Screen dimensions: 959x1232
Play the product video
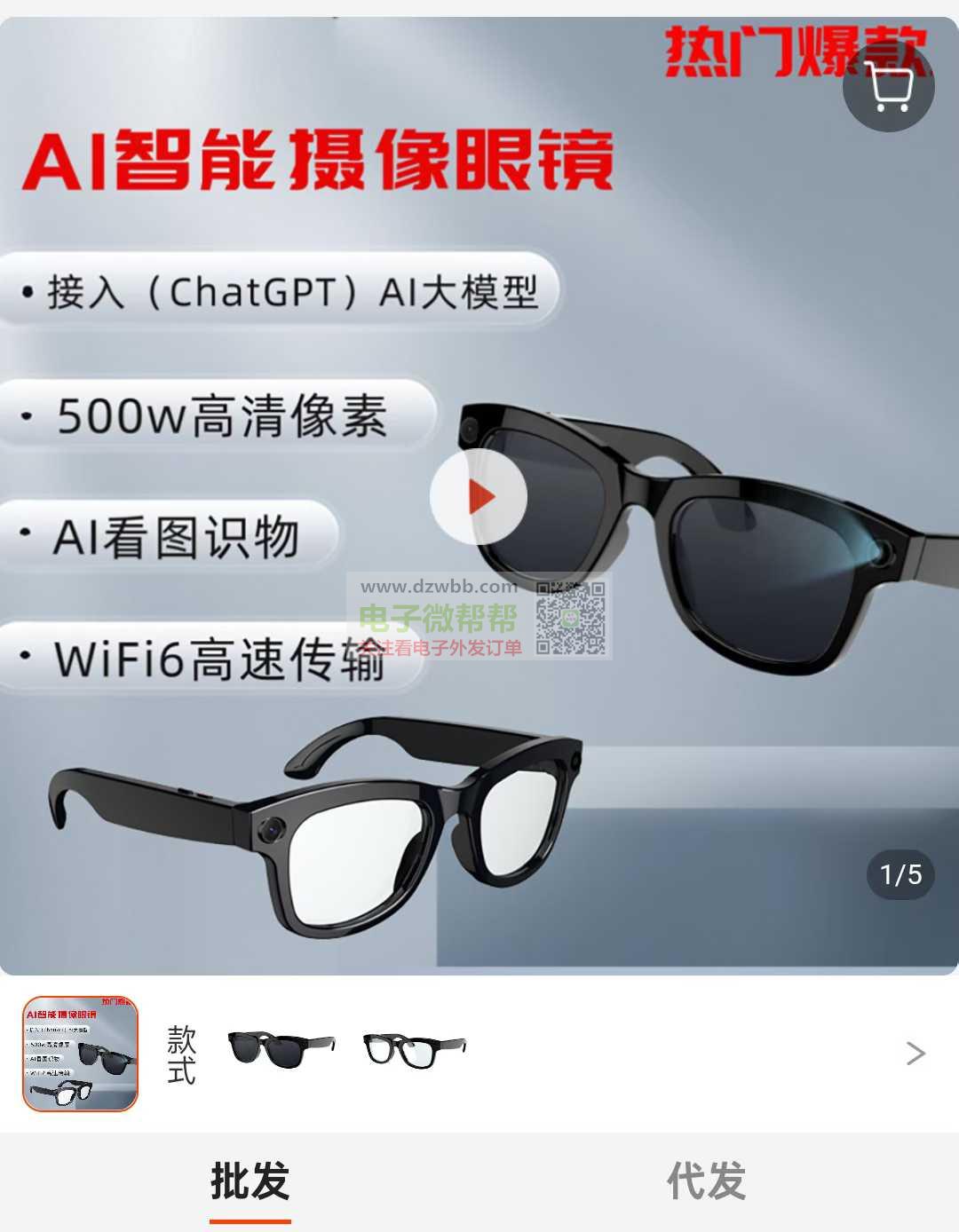point(479,497)
